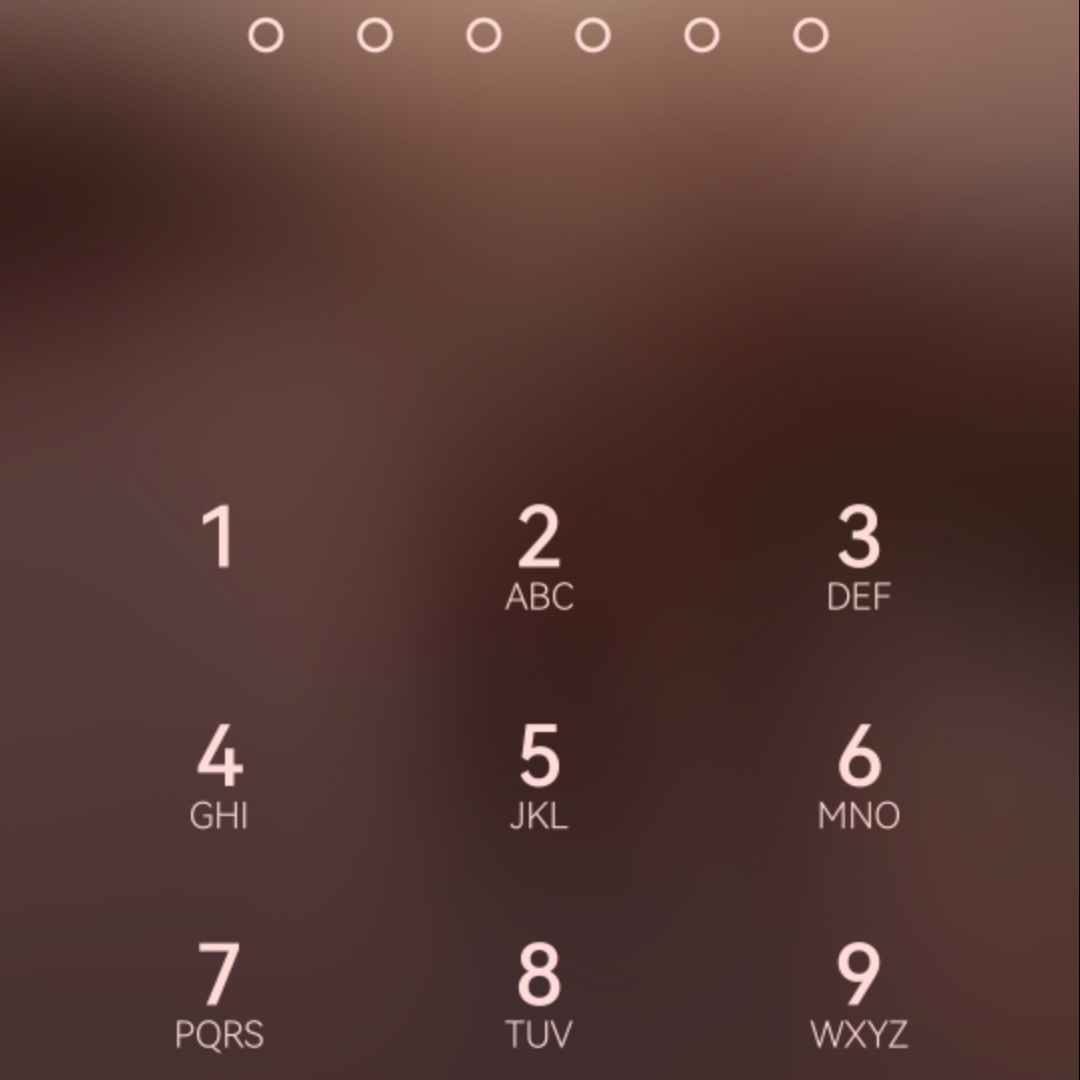Viewport: 1080px width, 1080px height.
Task: Tap the 4 GHI key
Action: [x=219, y=773]
